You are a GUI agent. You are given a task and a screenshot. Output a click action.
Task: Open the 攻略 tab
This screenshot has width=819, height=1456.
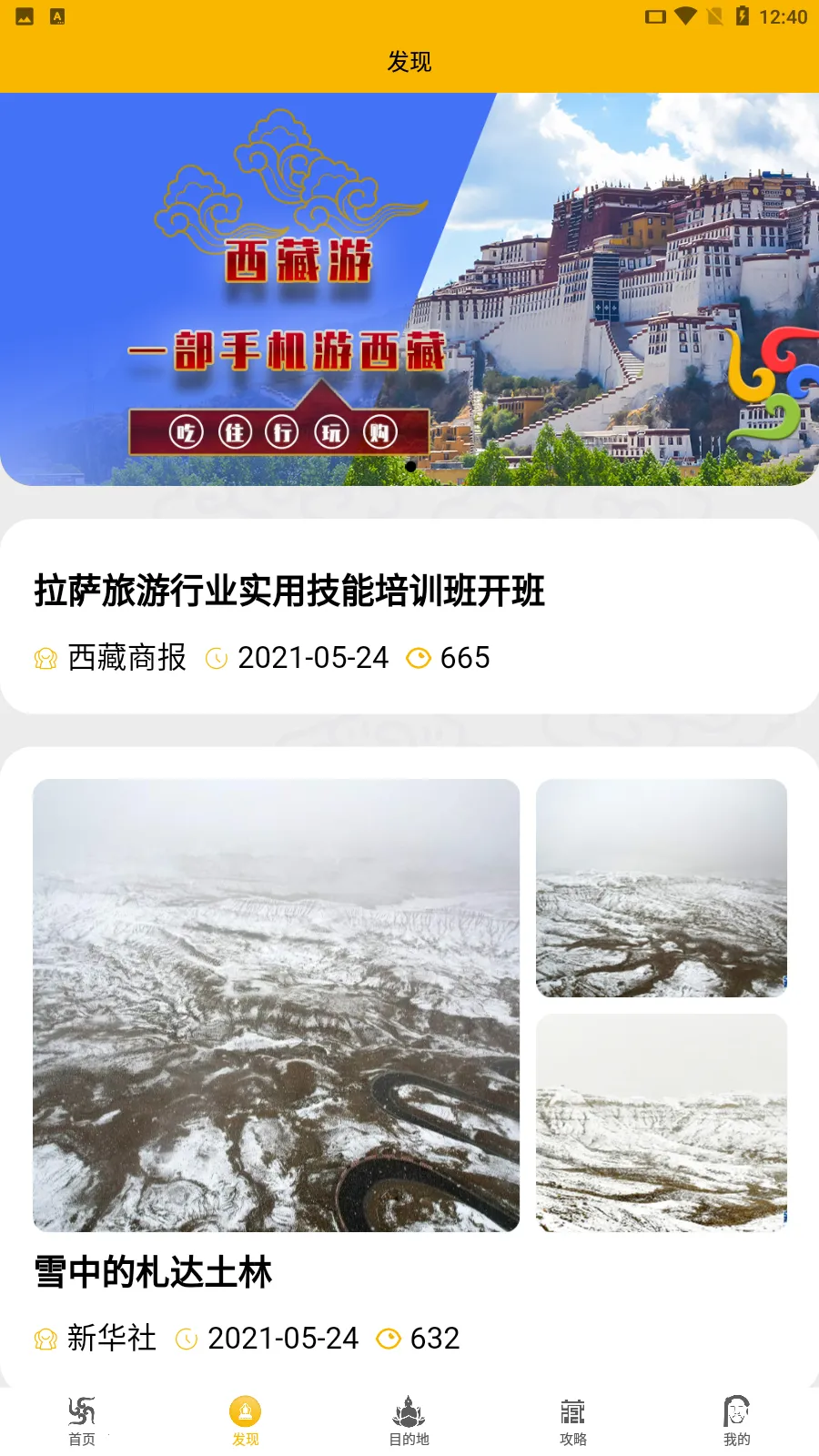(573, 1421)
